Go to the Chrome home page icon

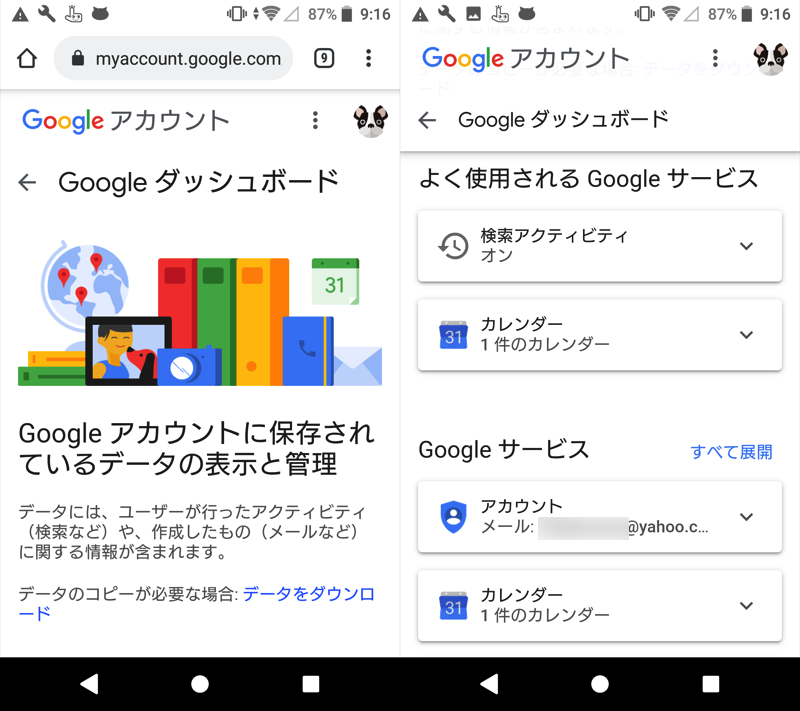27,59
